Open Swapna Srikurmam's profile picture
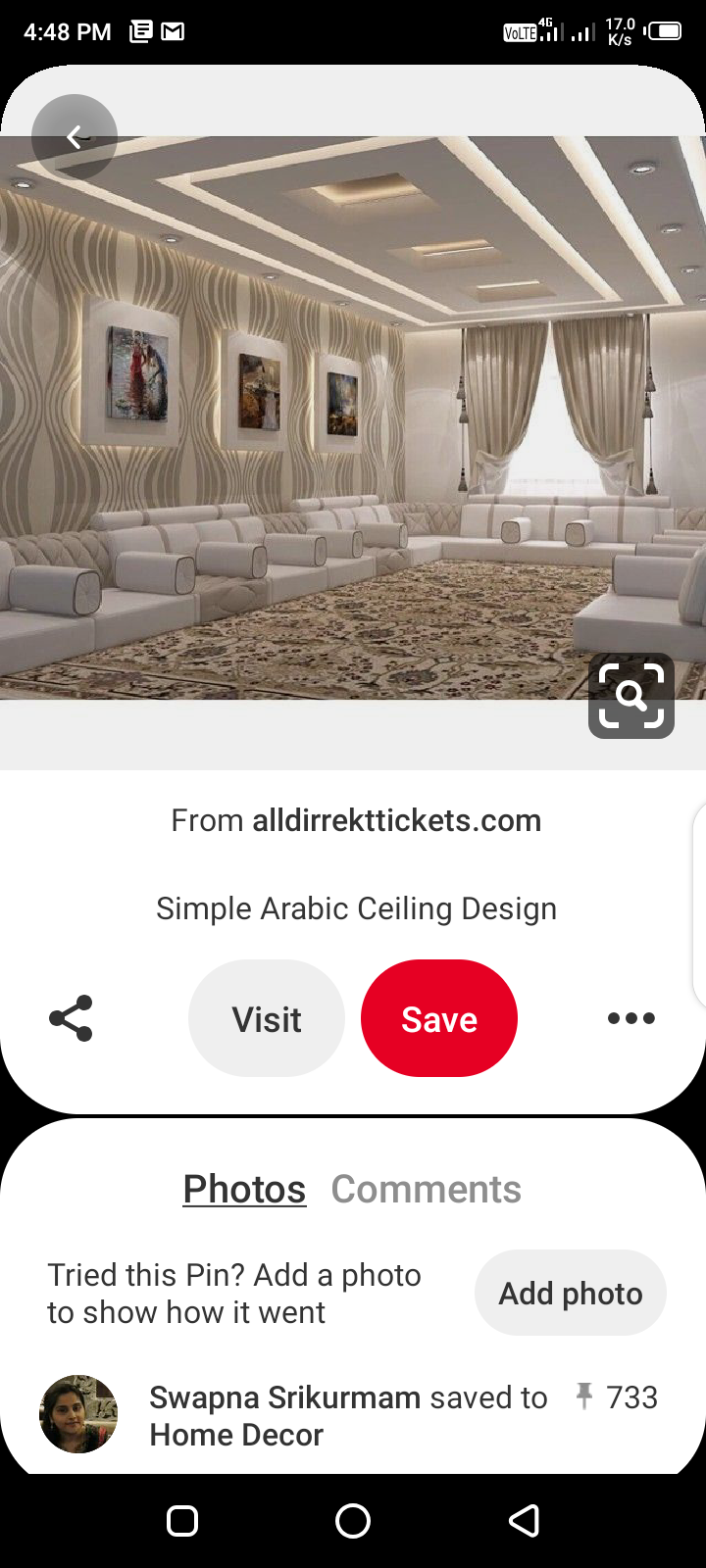This screenshot has width=706, height=1568. [78, 1414]
